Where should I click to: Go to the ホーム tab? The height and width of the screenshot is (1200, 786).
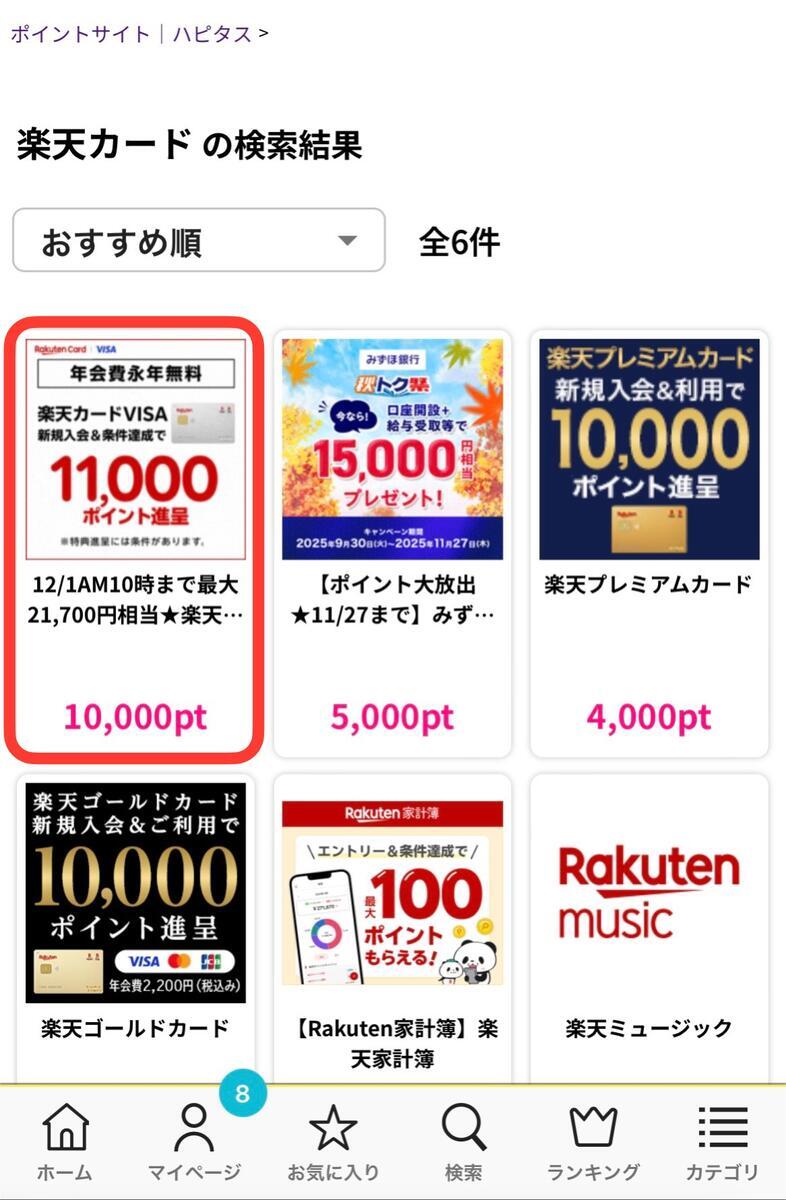click(66, 1143)
